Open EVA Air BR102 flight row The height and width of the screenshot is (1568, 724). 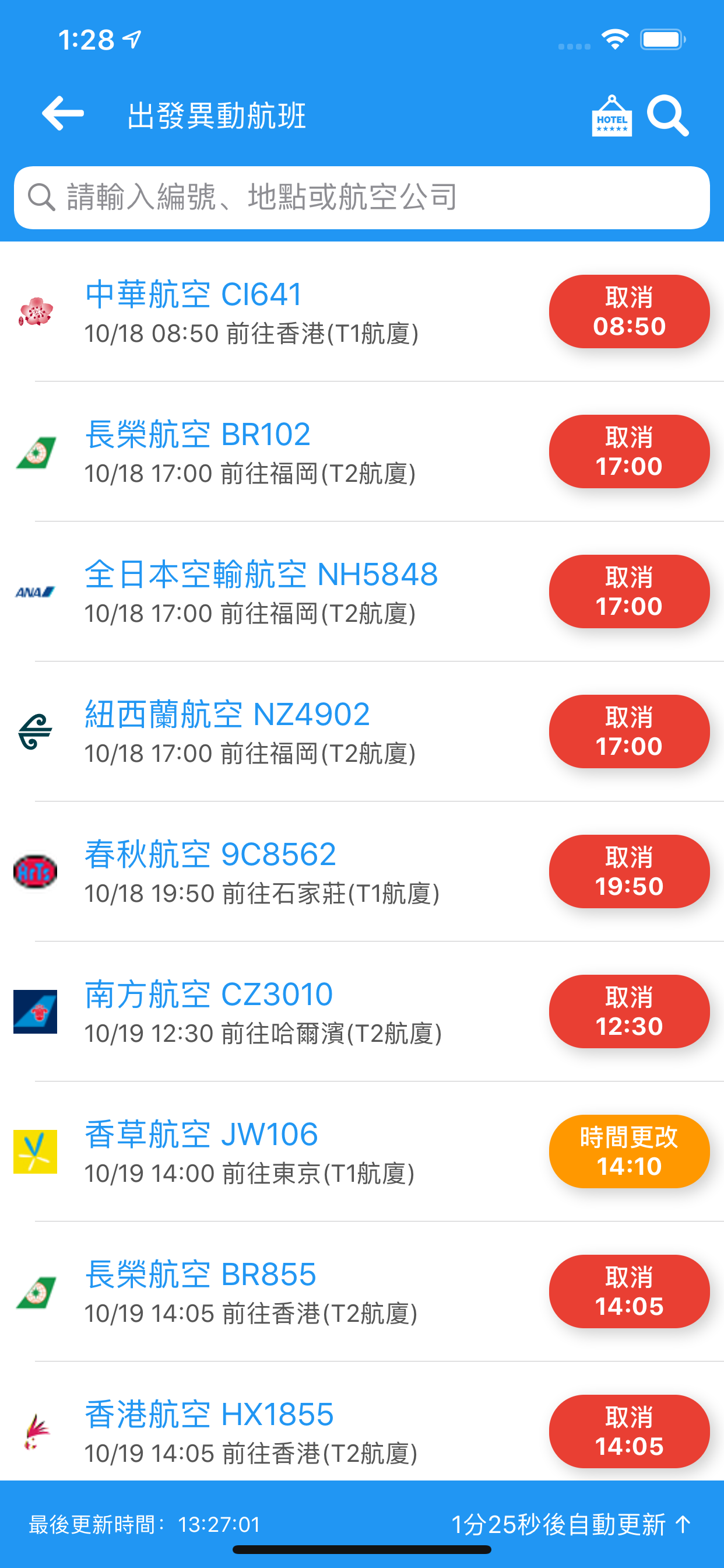362,452
